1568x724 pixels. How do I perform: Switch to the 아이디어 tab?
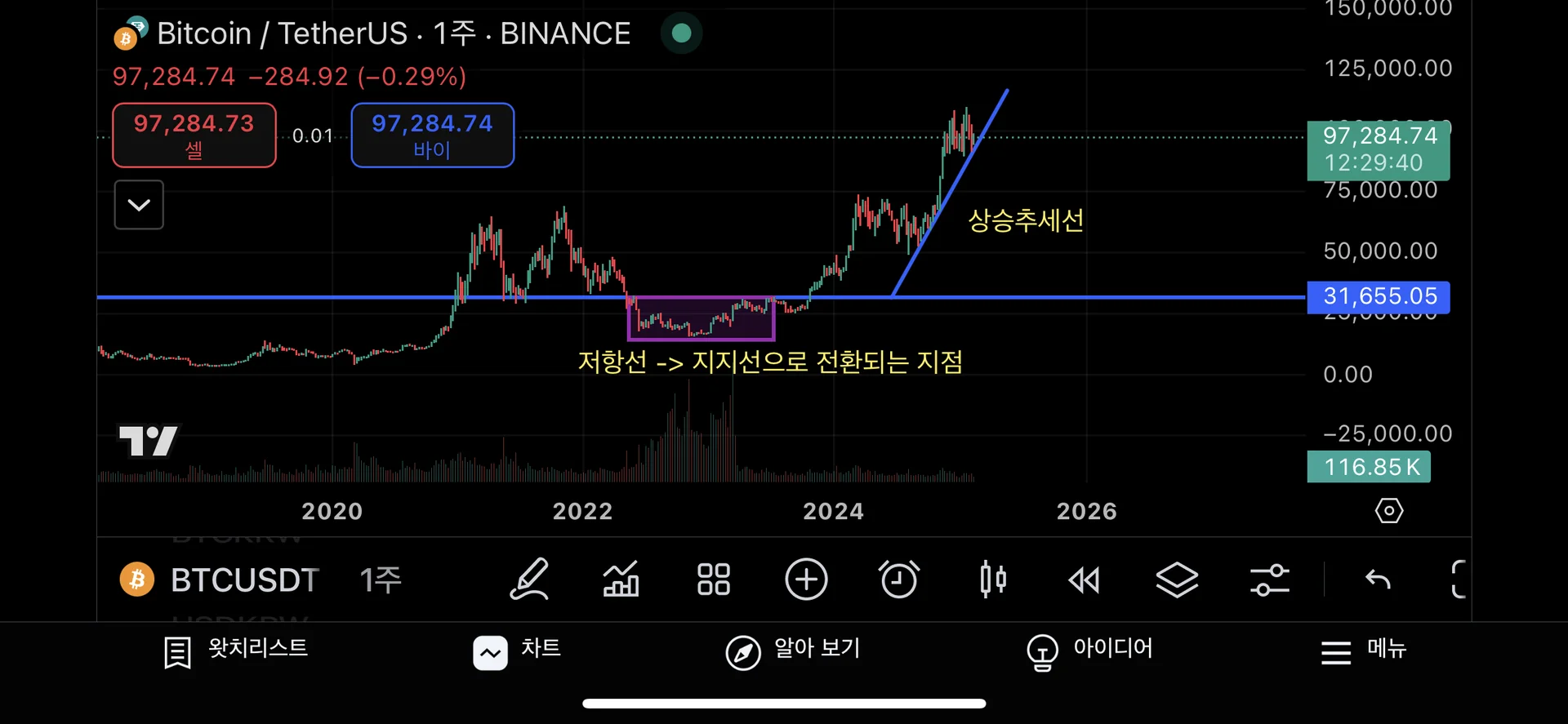click(1089, 651)
